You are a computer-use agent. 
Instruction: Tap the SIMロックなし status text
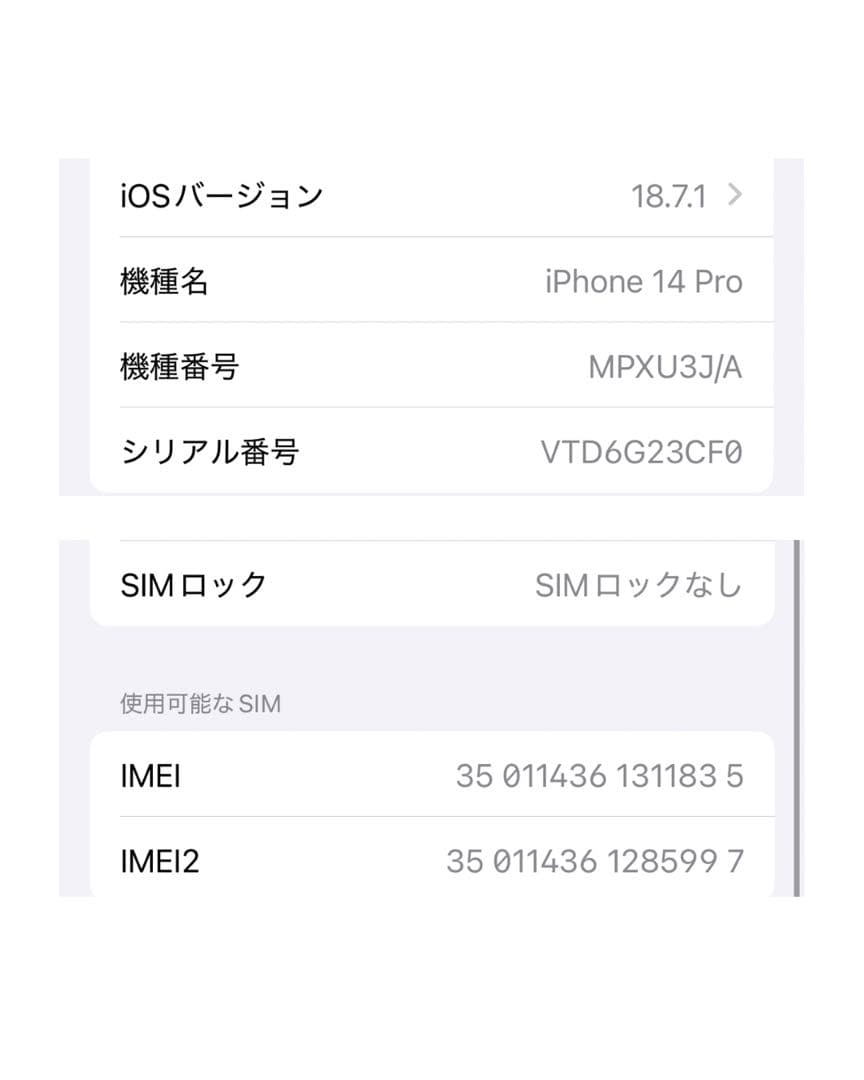(638, 586)
